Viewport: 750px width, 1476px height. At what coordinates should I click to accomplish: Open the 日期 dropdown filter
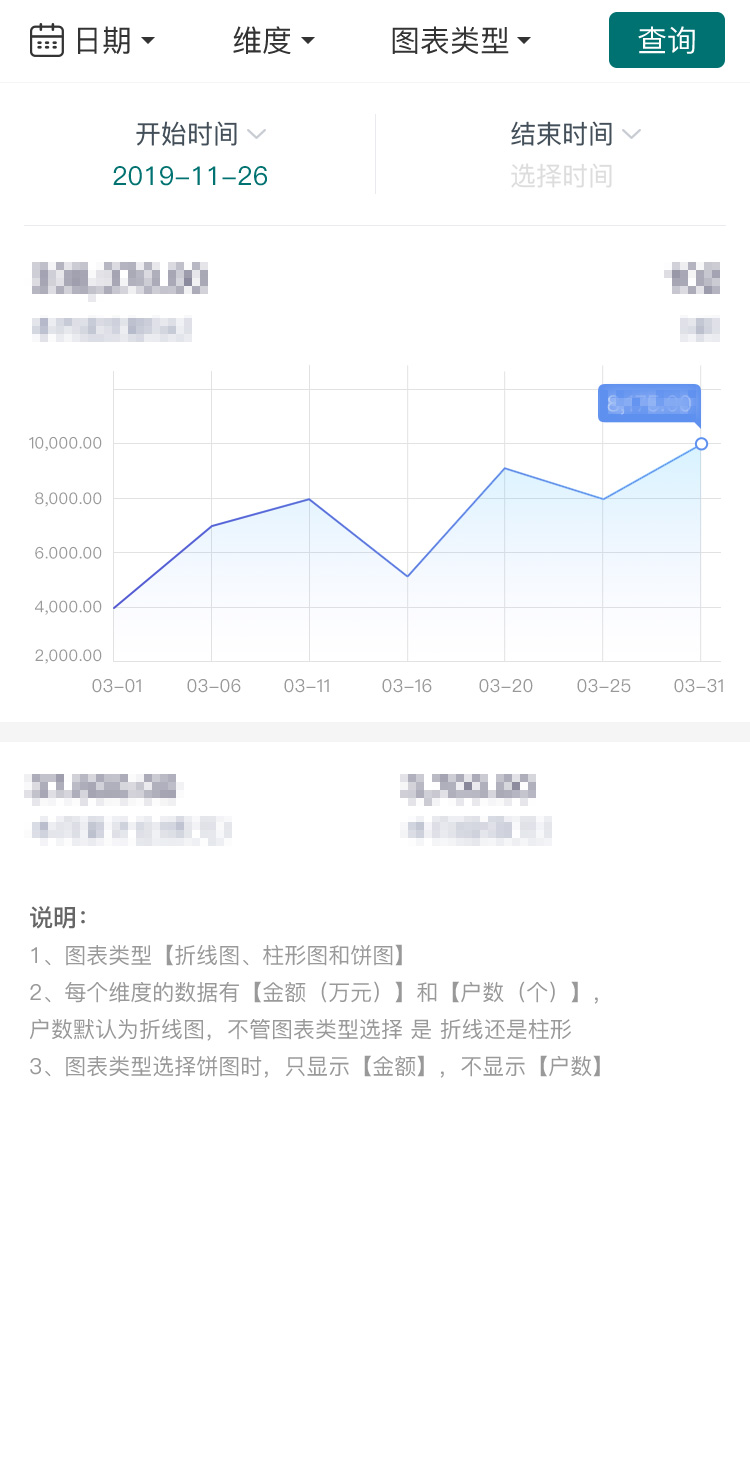[93, 40]
